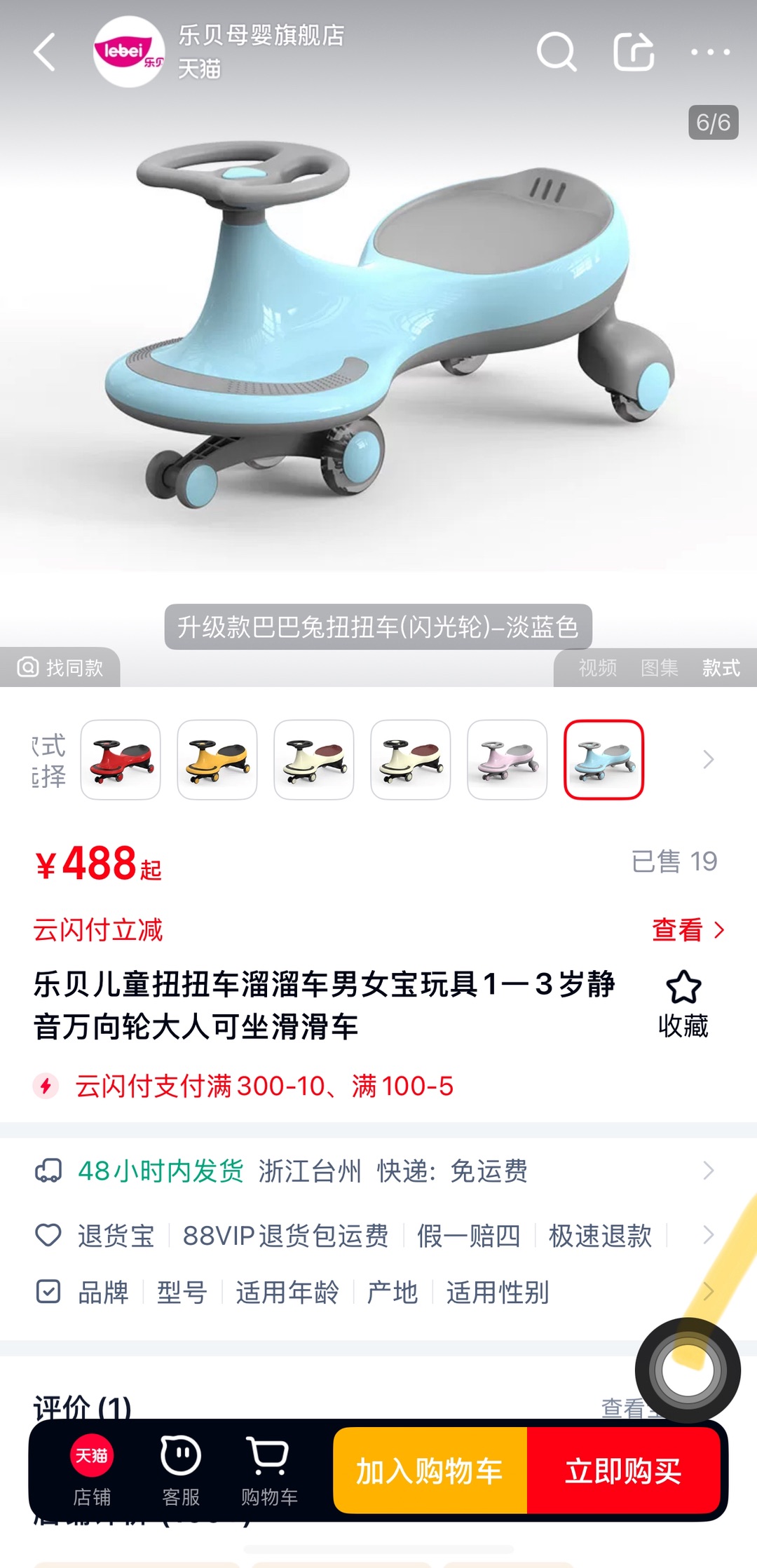757x1568 pixels.
Task: Go back to the previous page
Action: (x=45, y=53)
